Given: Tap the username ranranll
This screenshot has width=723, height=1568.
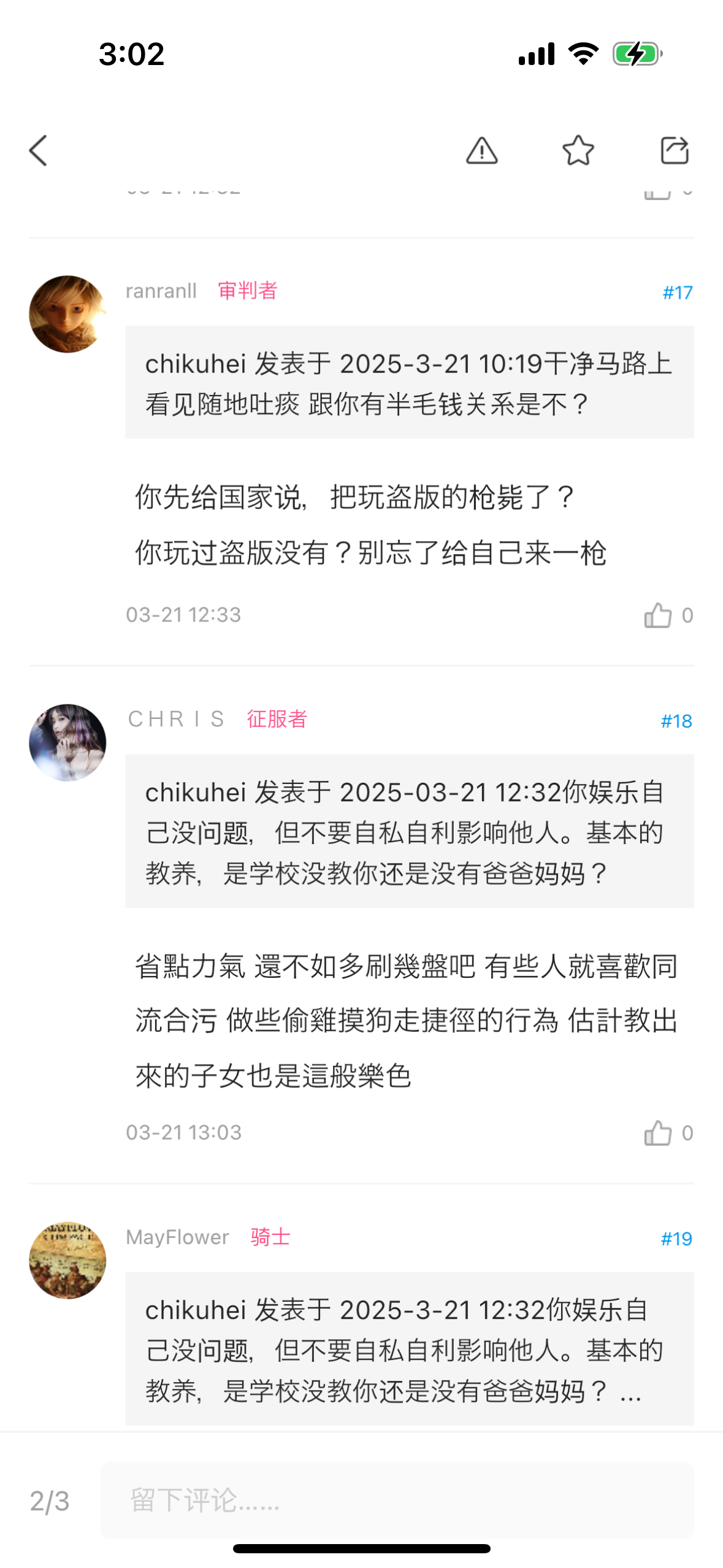Looking at the screenshot, I should 161,291.
